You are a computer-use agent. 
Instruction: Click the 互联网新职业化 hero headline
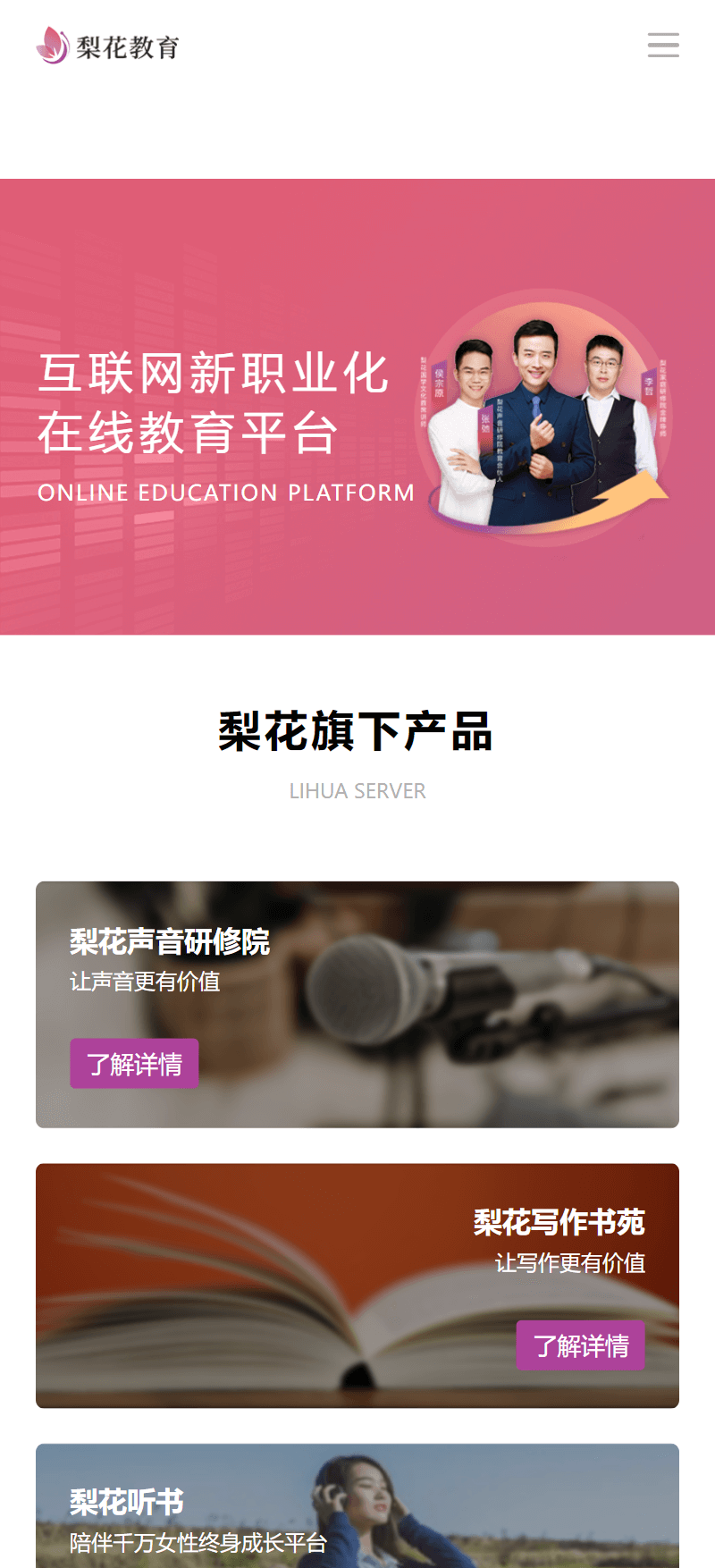(214, 375)
